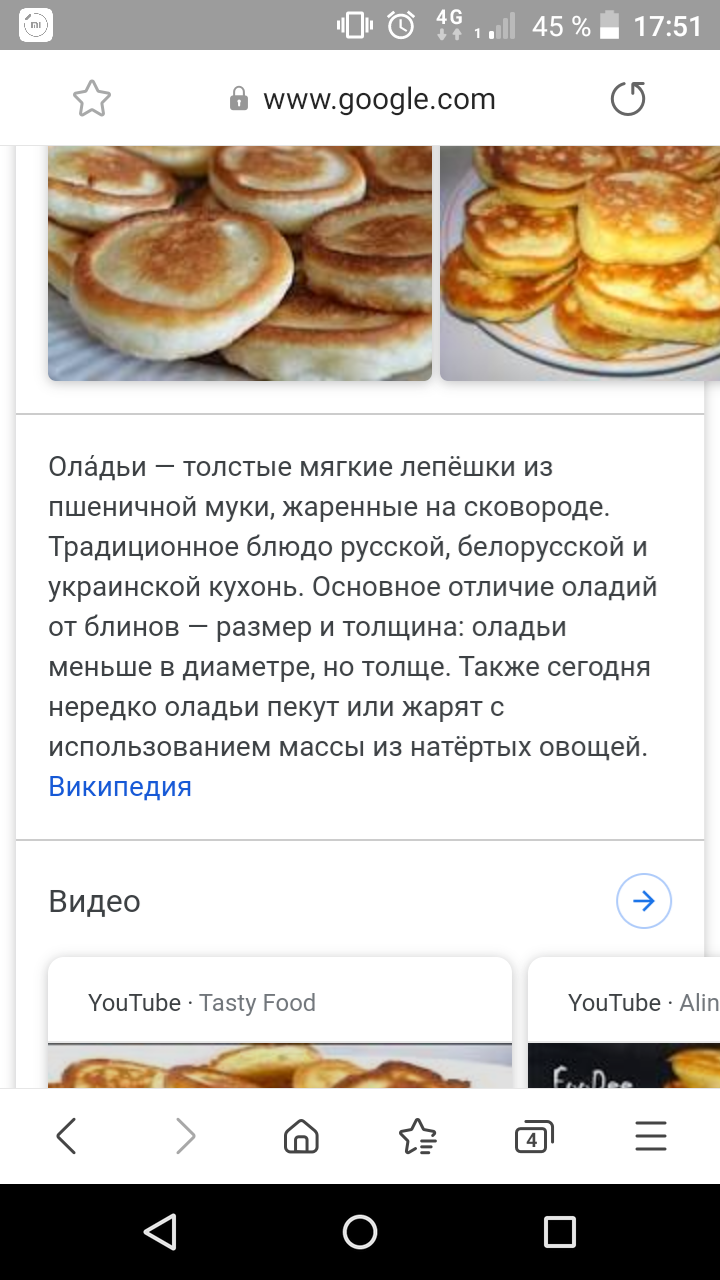This screenshot has width=720, height=1280.
Task: Open the Википедия link
Action: point(120,786)
